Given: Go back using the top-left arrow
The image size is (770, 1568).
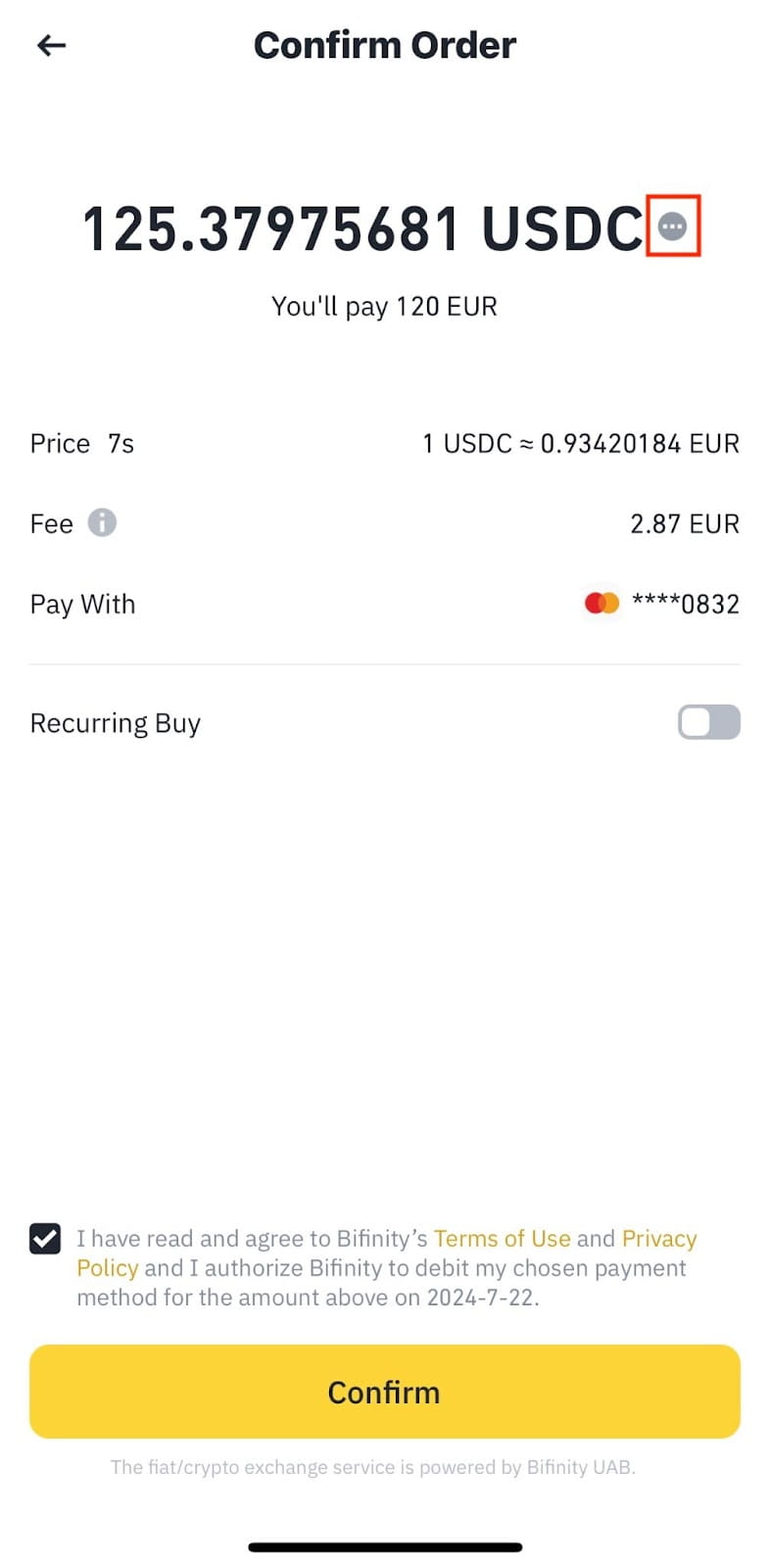Looking at the screenshot, I should 51,45.
